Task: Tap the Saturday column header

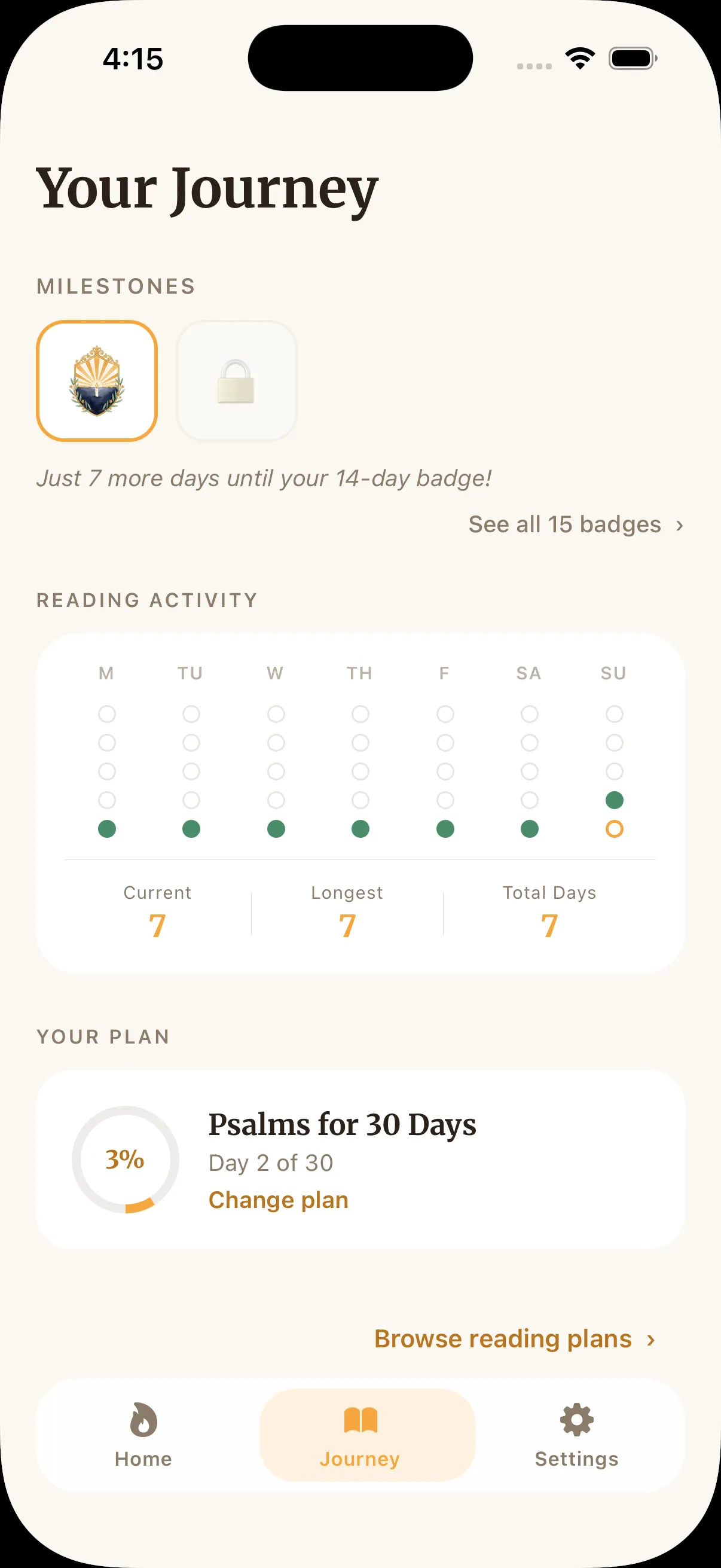Action: pos(528,673)
